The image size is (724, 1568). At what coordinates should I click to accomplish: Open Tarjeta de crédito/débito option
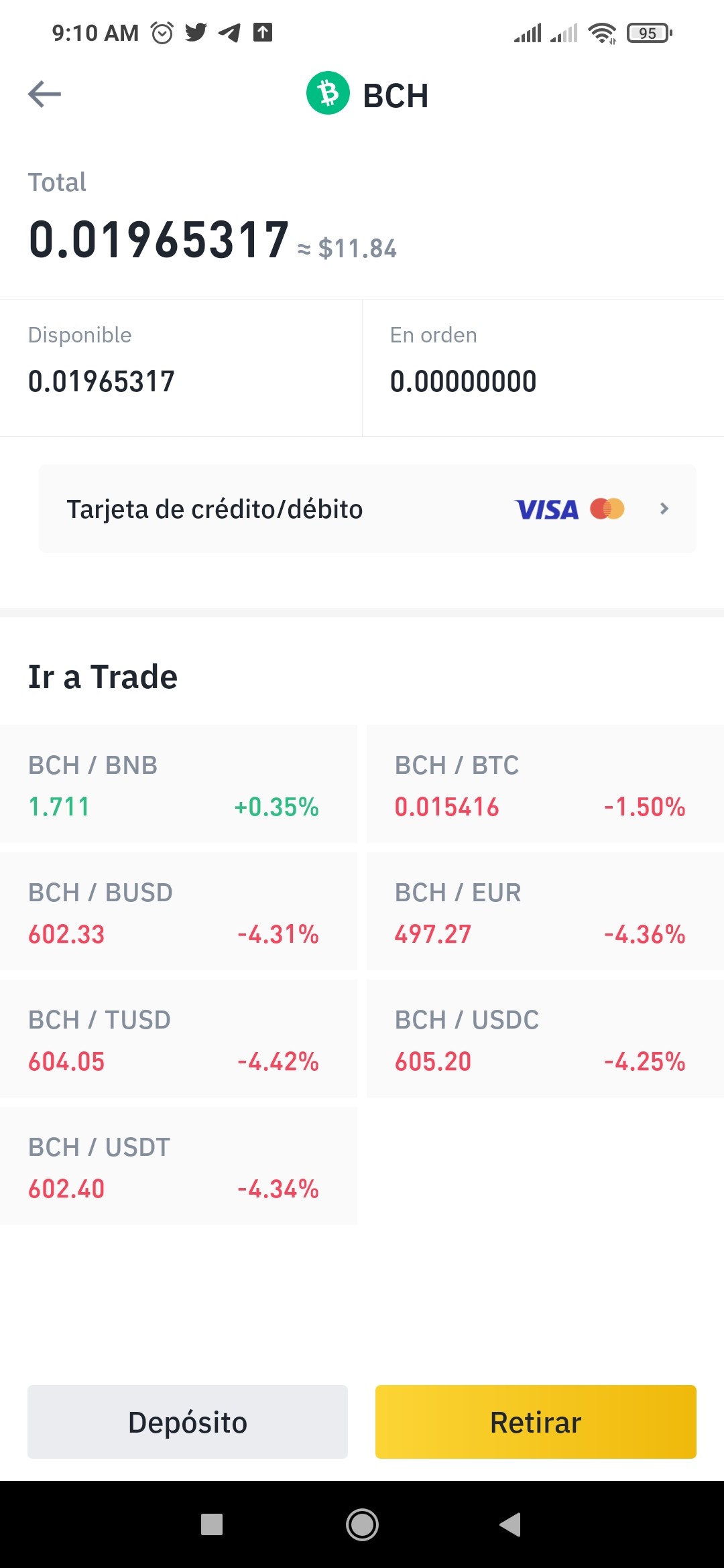coord(367,509)
